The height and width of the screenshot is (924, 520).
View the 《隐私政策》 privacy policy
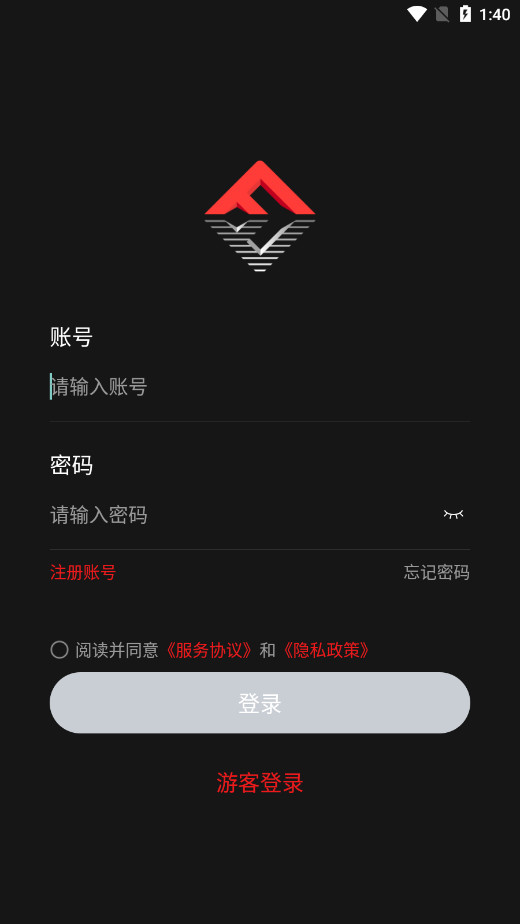[x=326, y=650]
